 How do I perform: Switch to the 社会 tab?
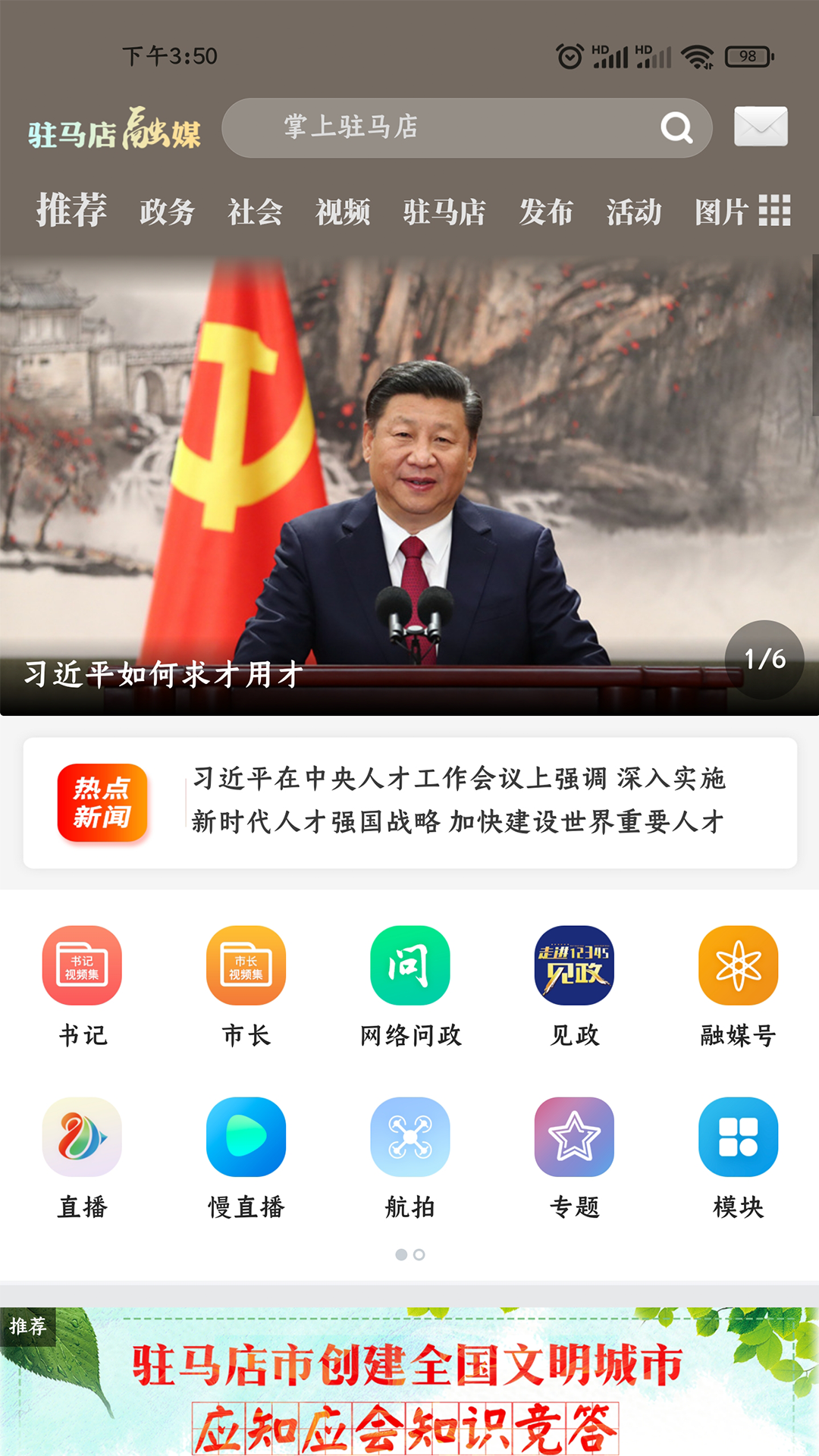click(256, 212)
